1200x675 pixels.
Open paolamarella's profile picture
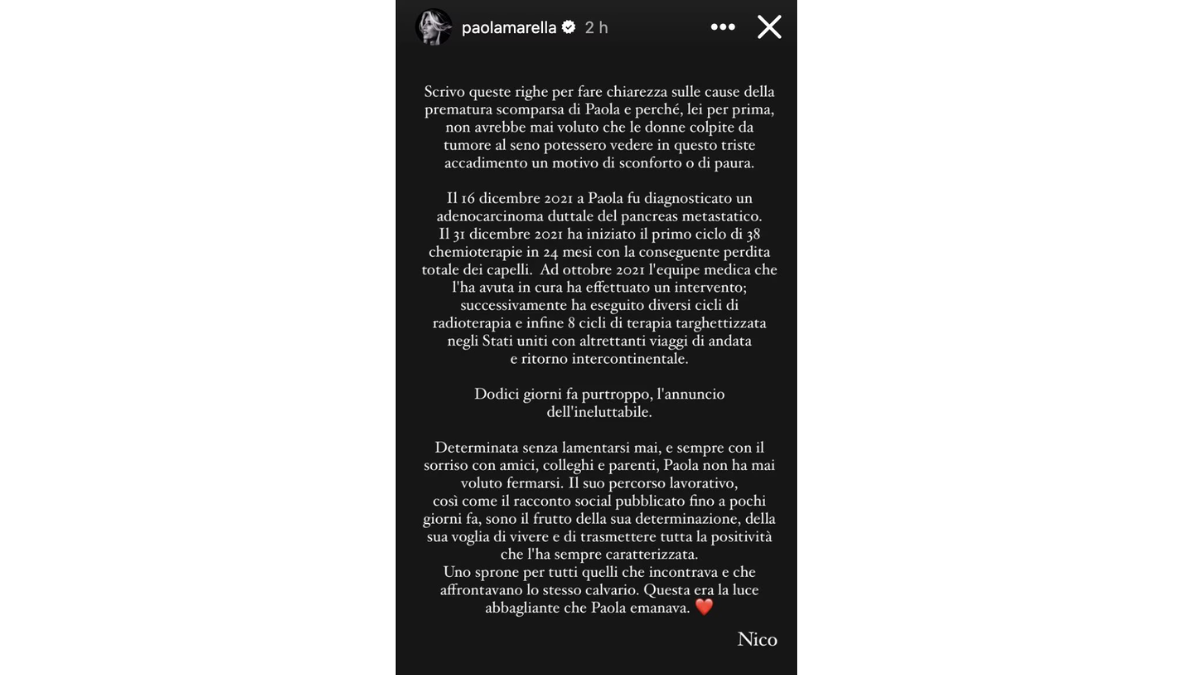[433, 27]
